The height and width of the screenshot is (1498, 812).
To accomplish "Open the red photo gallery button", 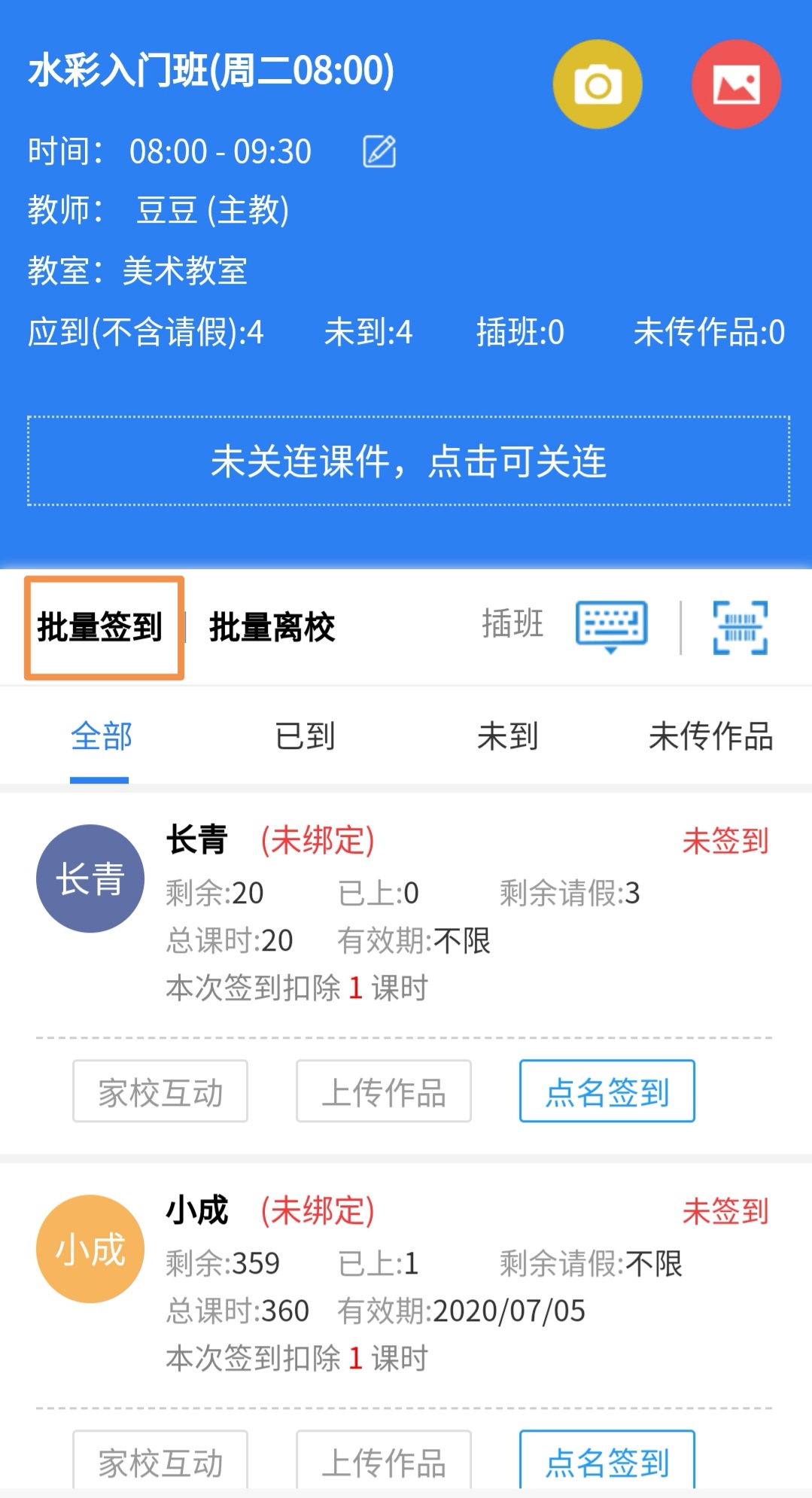I will [x=735, y=84].
